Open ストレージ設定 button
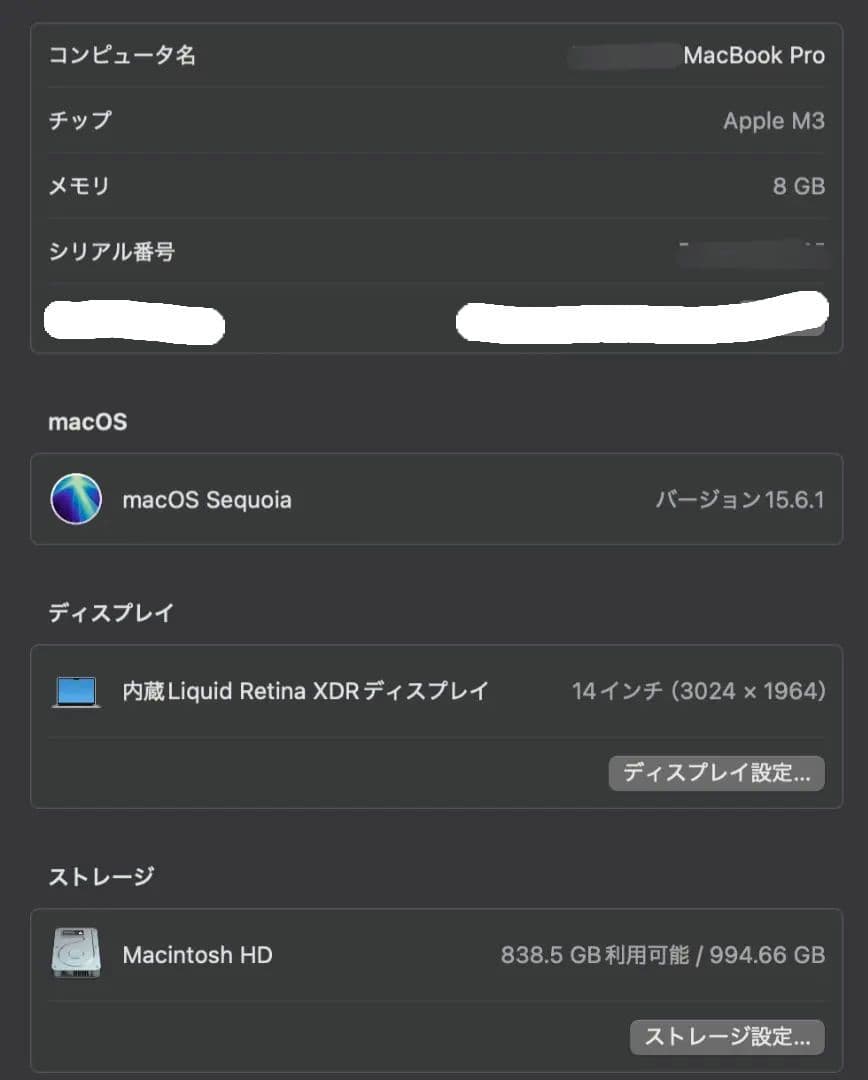The width and height of the screenshot is (868, 1080). [727, 1038]
